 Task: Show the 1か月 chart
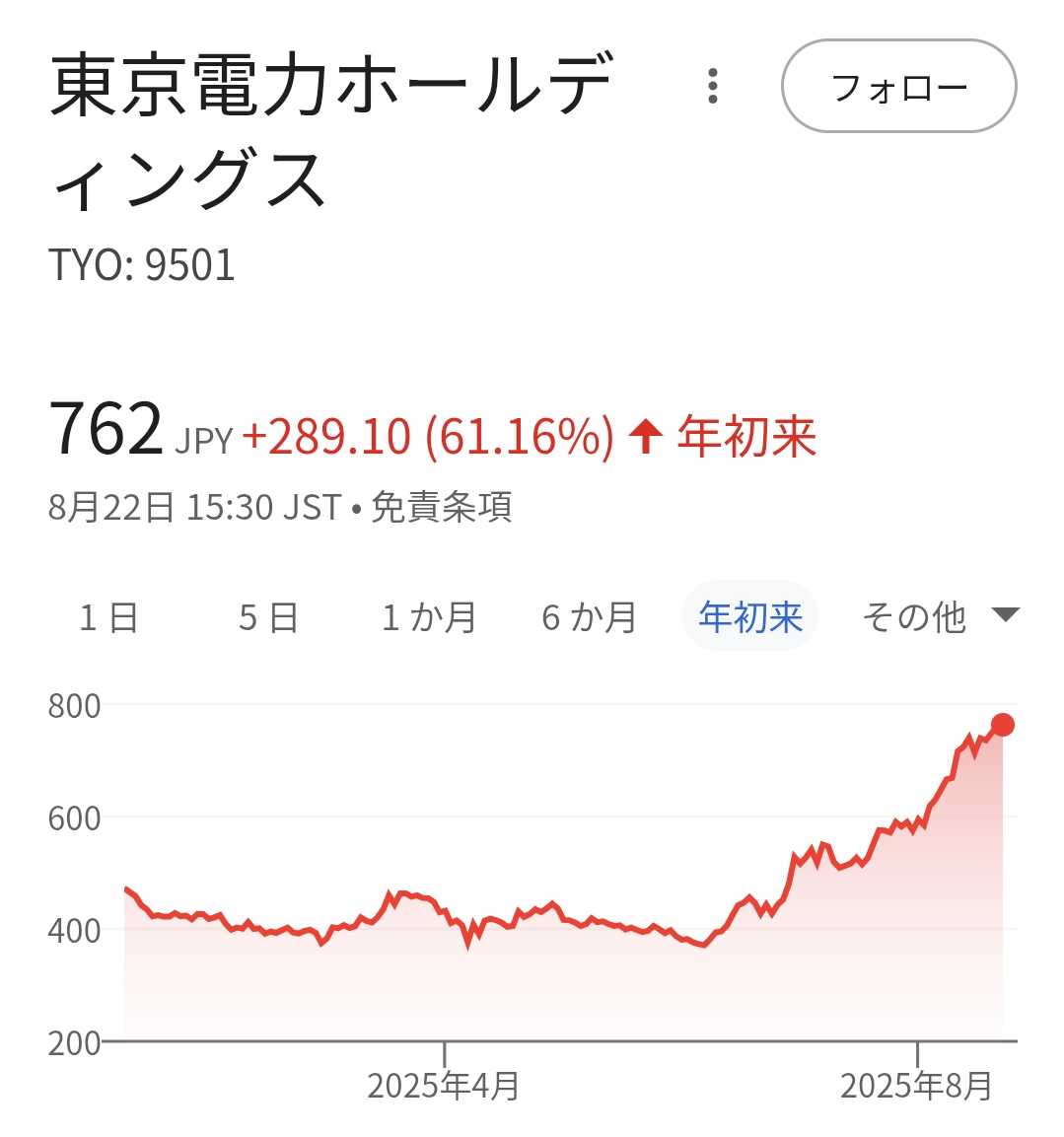coord(429,617)
